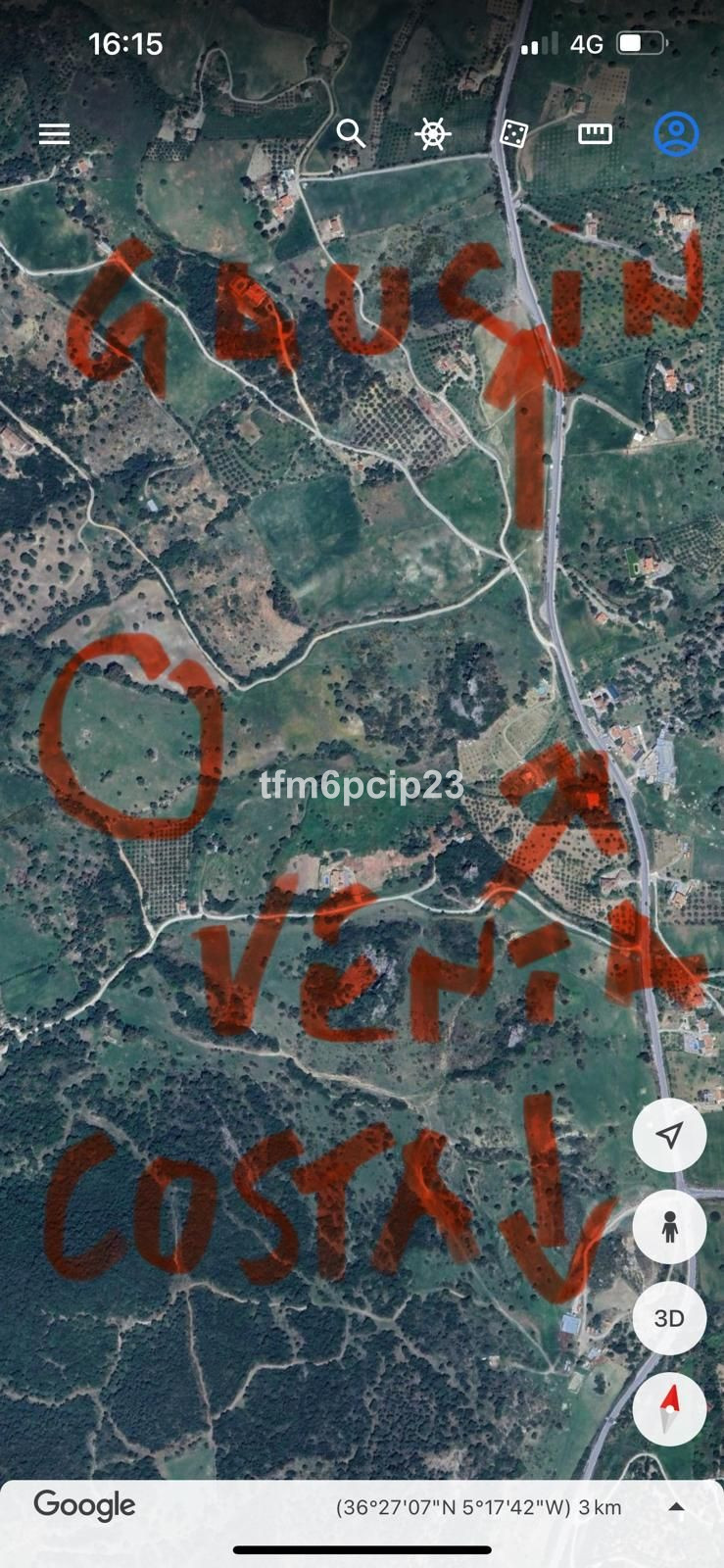Select the Measure ruler tool

[597, 133]
